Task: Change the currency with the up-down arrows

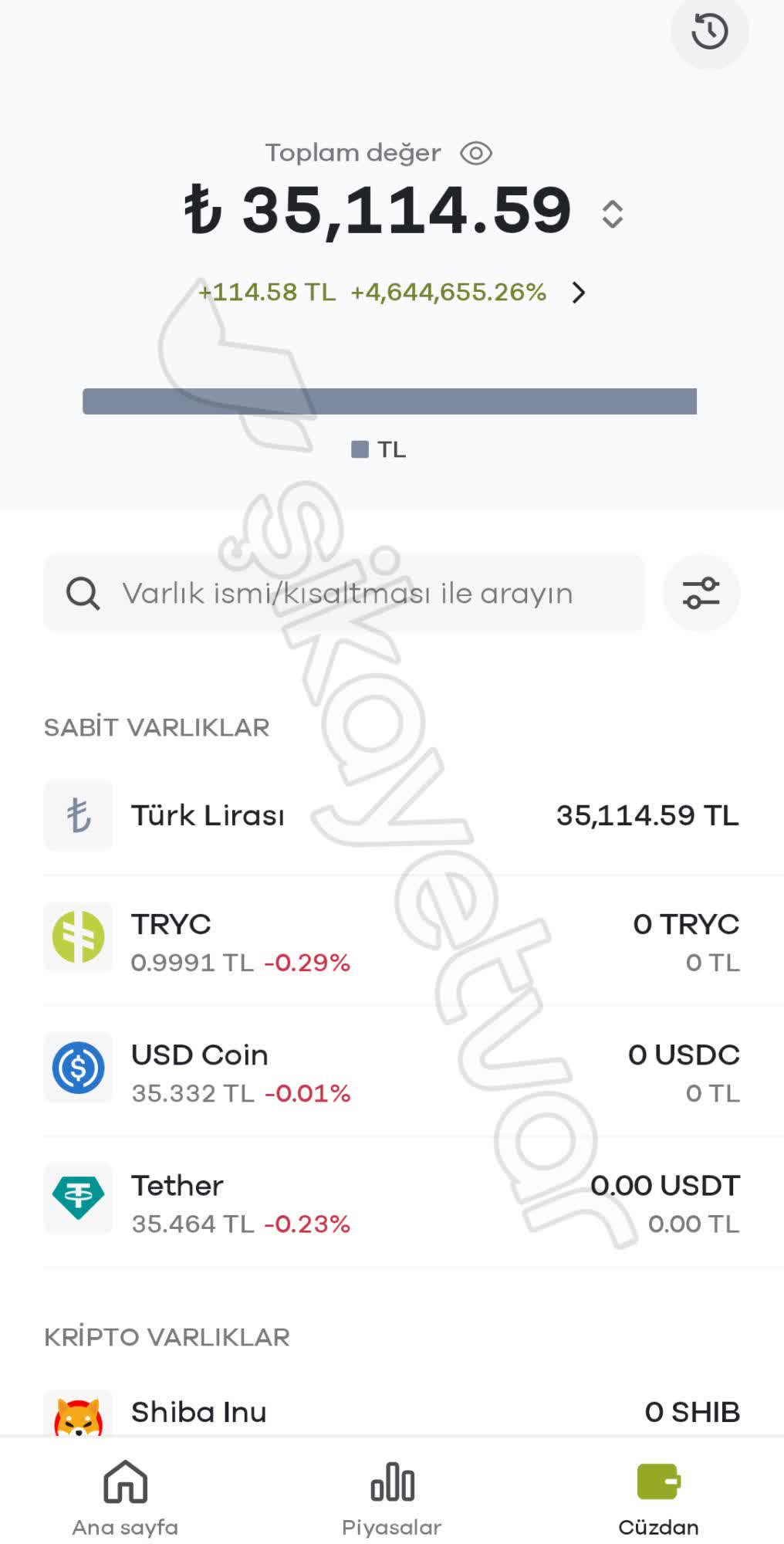Action: 612,214
